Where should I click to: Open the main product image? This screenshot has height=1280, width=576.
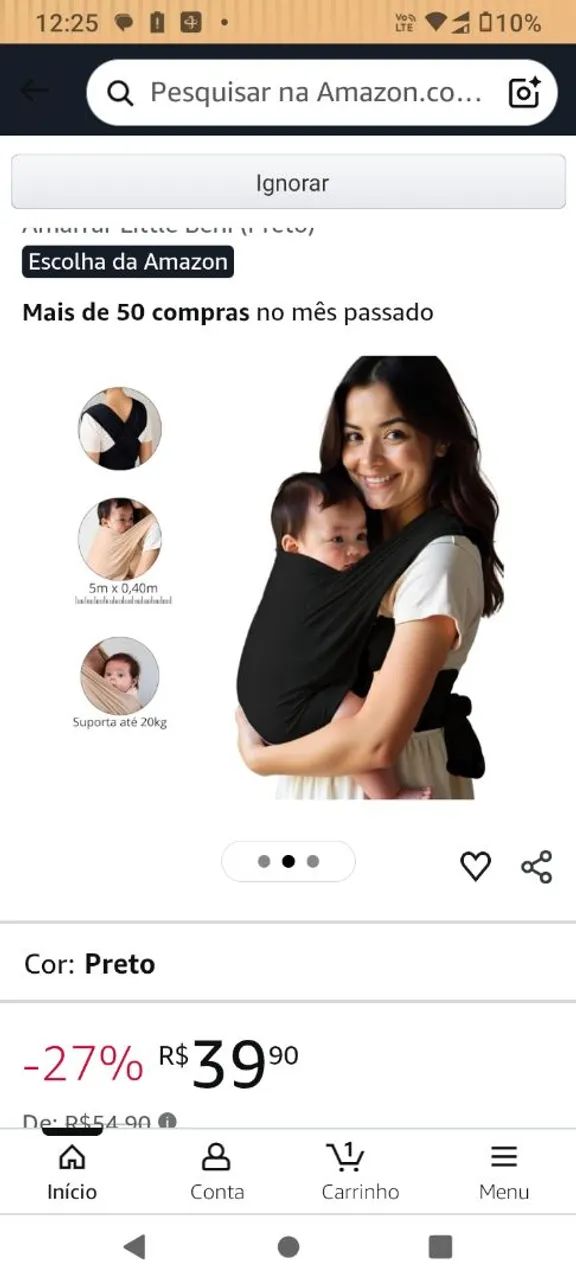point(368,578)
